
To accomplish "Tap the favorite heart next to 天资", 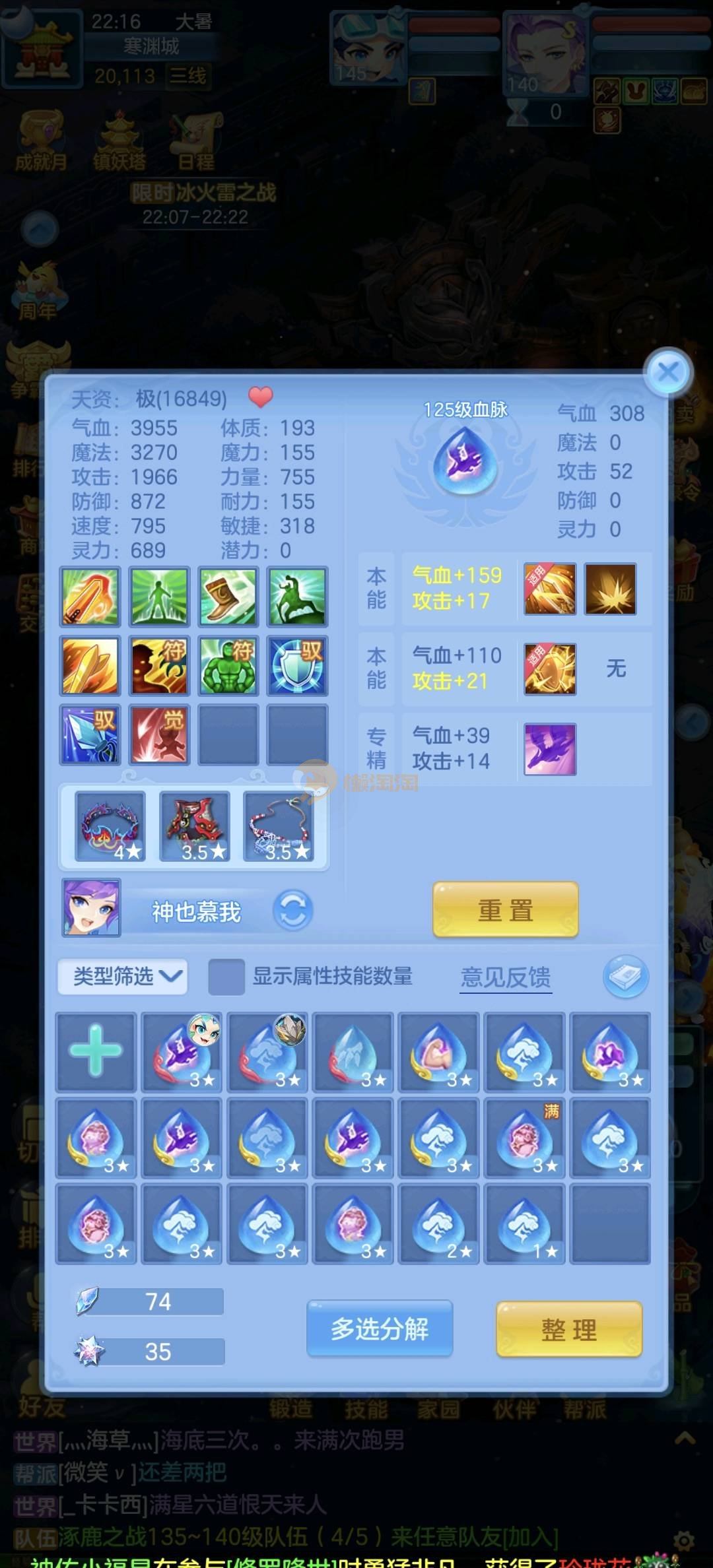I will point(260,397).
